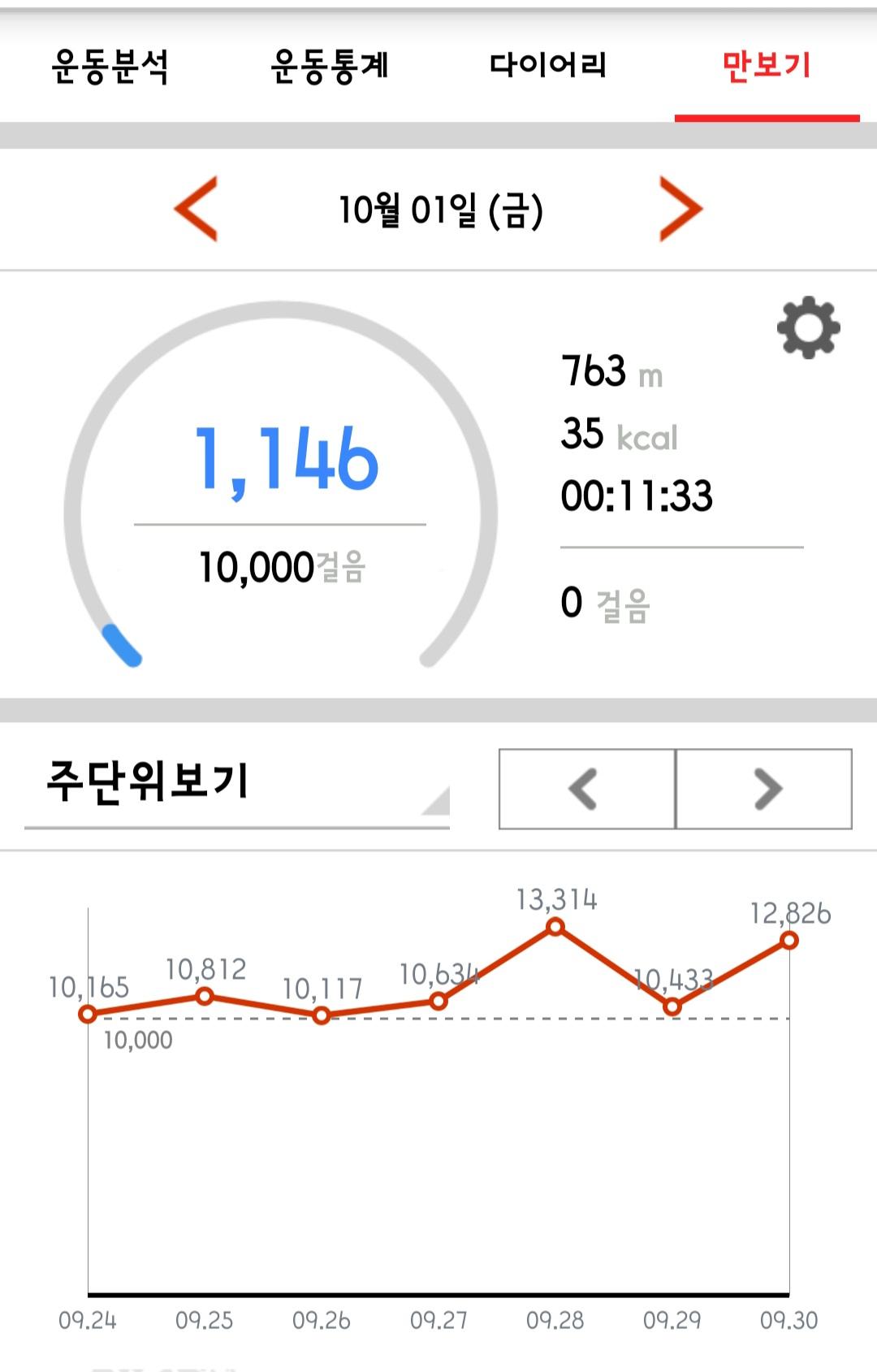Open pedometer settings gear
The height and width of the screenshot is (1372, 877).
point(808,328)
